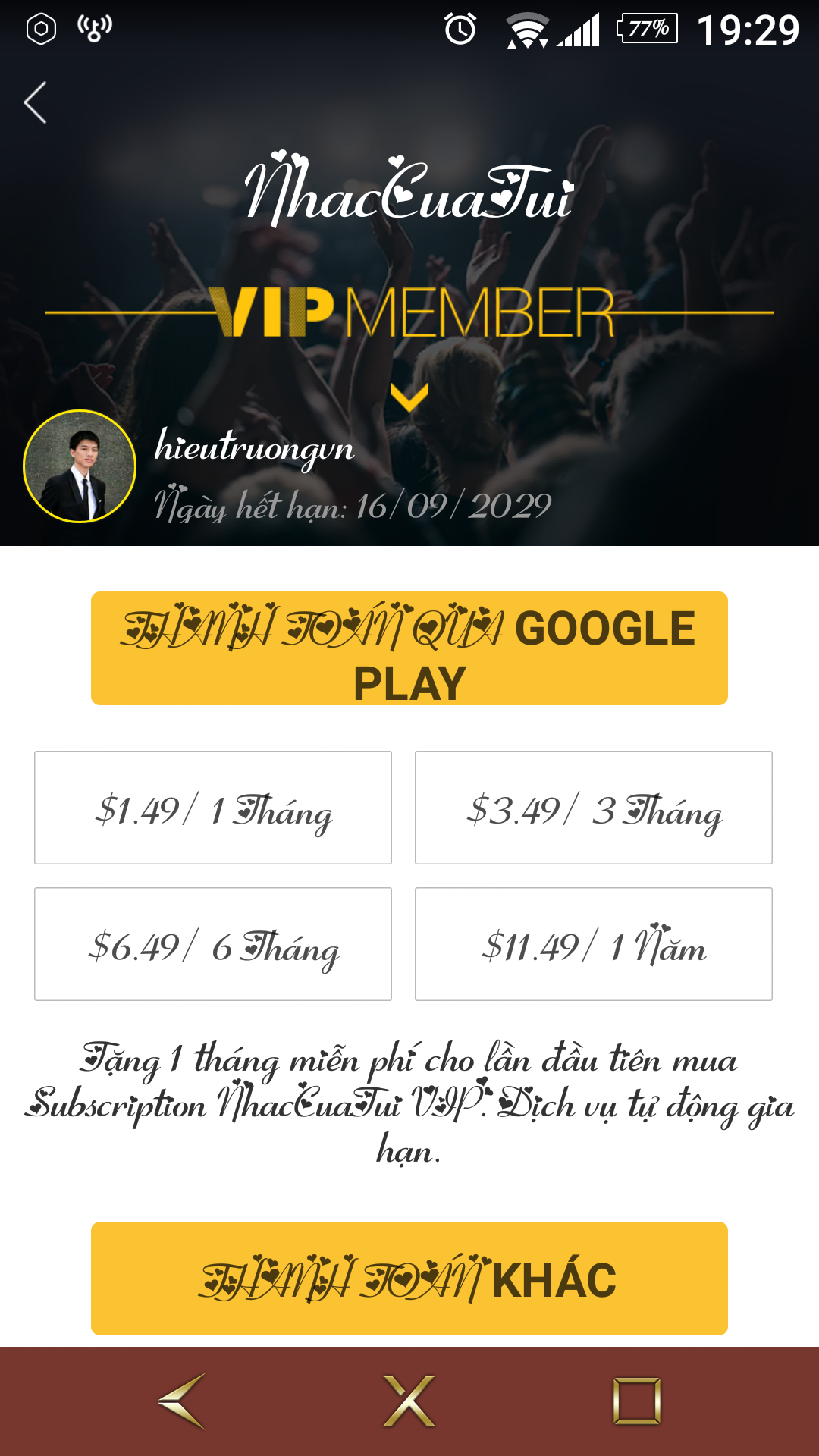Open recent apps from the navigation bar
This screenshot has height=1456, width=819.
636,1401
